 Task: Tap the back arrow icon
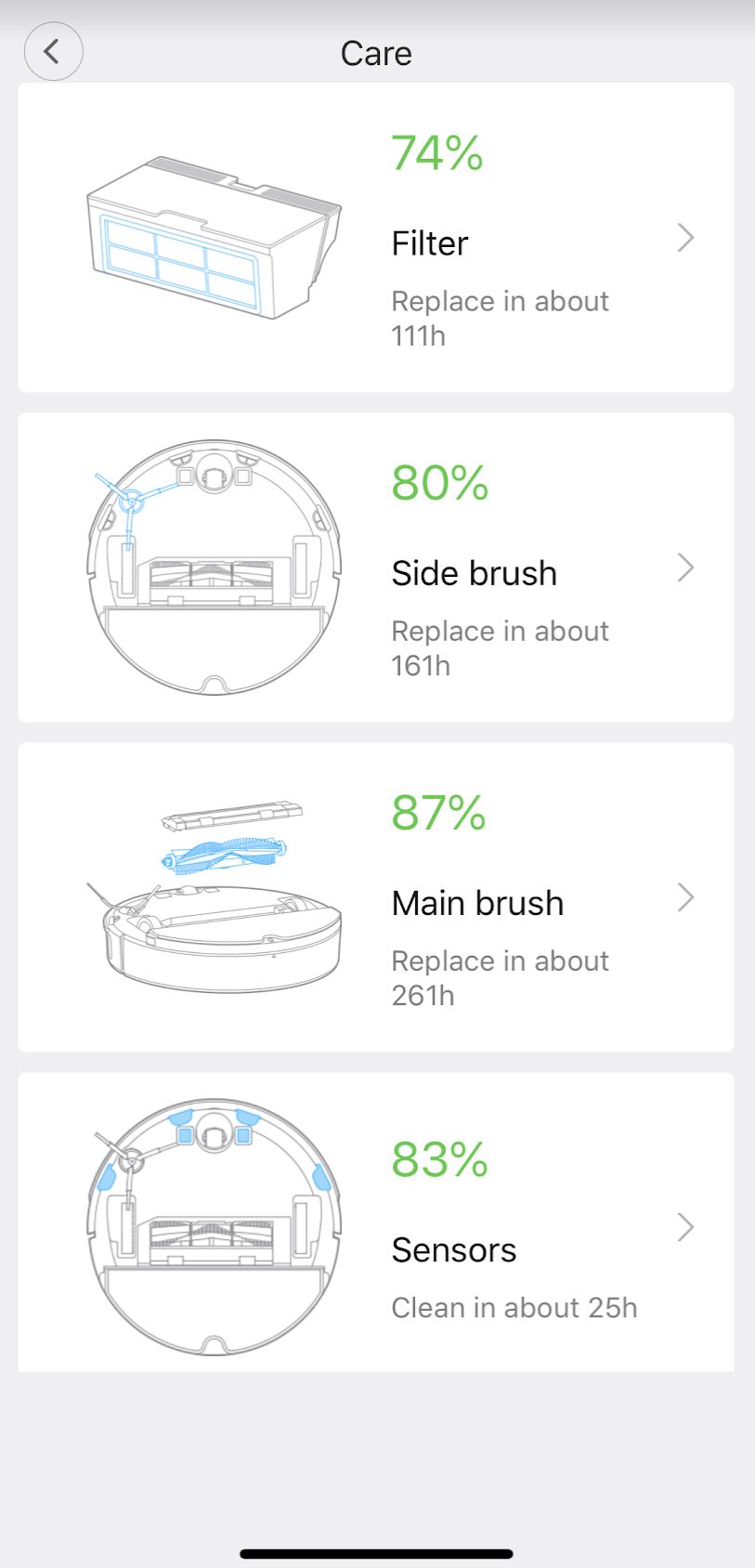53,51
